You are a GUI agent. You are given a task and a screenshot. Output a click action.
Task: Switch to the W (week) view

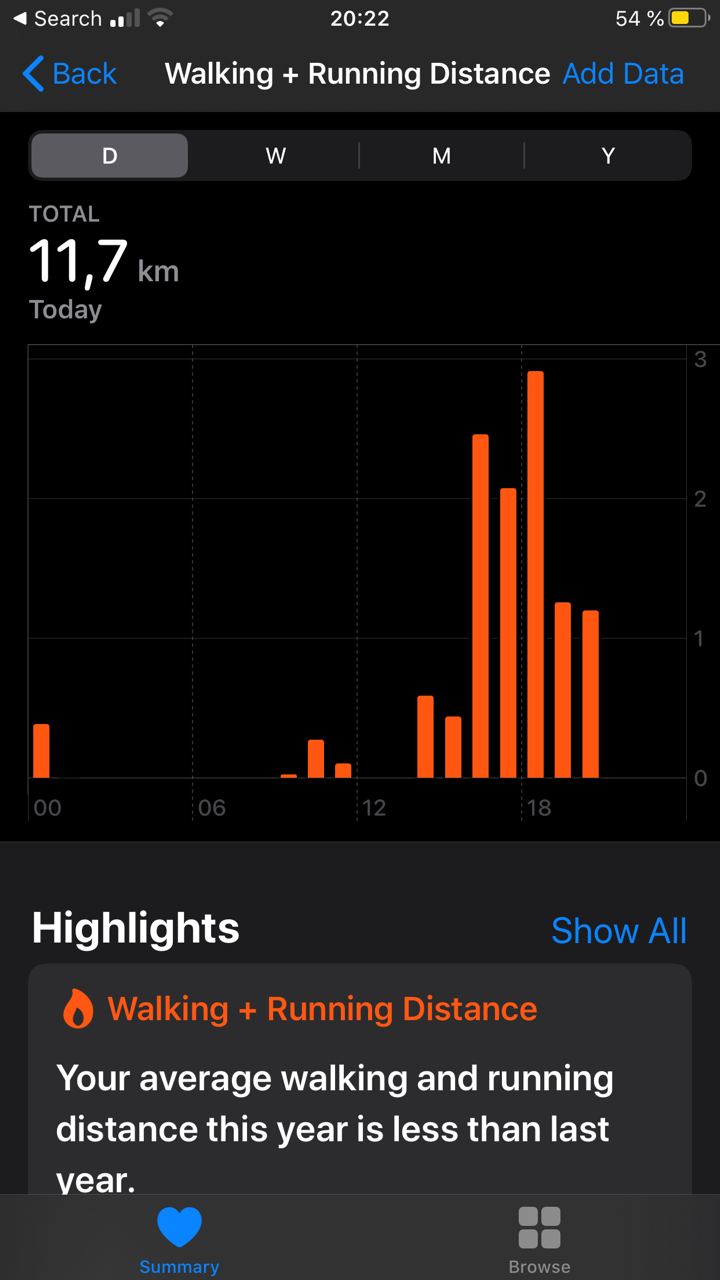(275, 155)
